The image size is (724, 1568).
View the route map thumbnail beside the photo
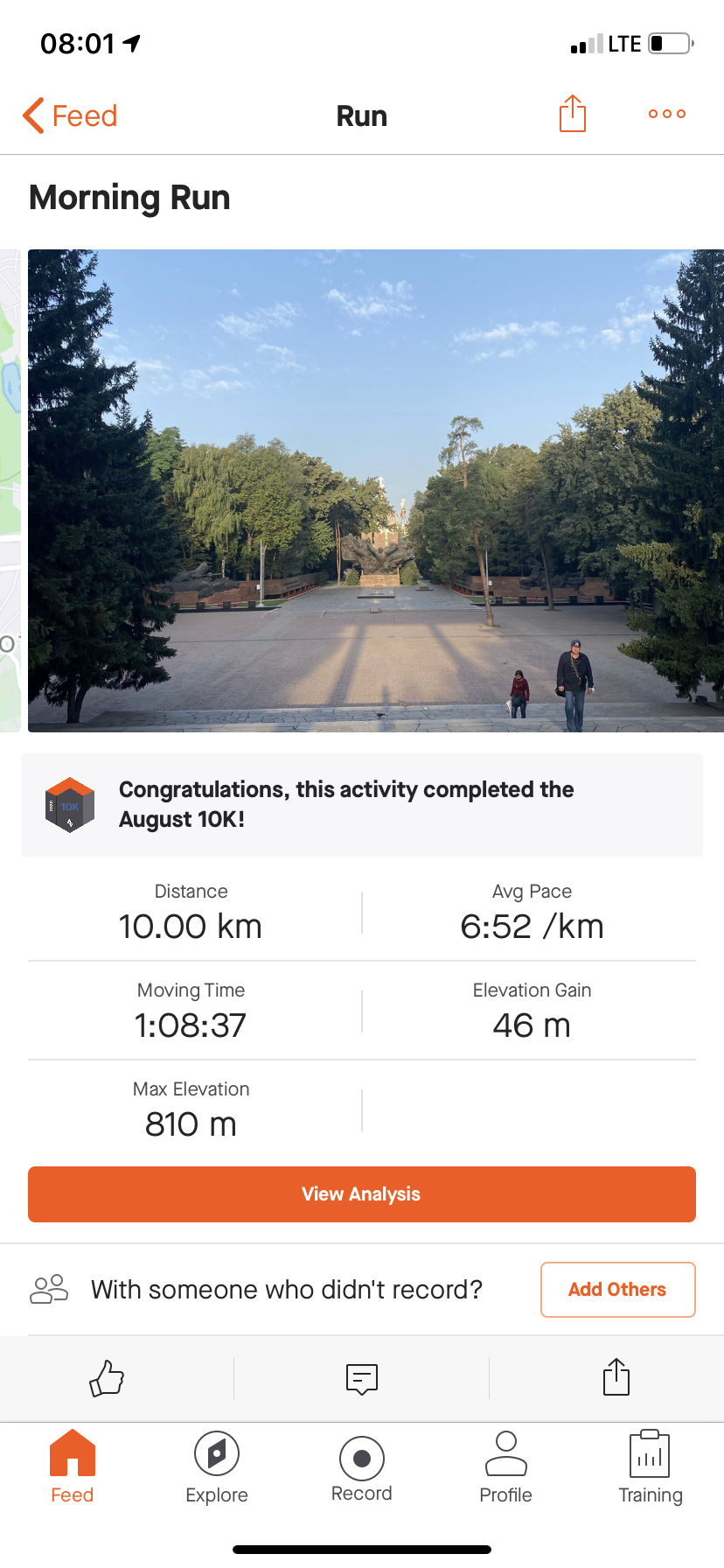(x=10, y=490)
